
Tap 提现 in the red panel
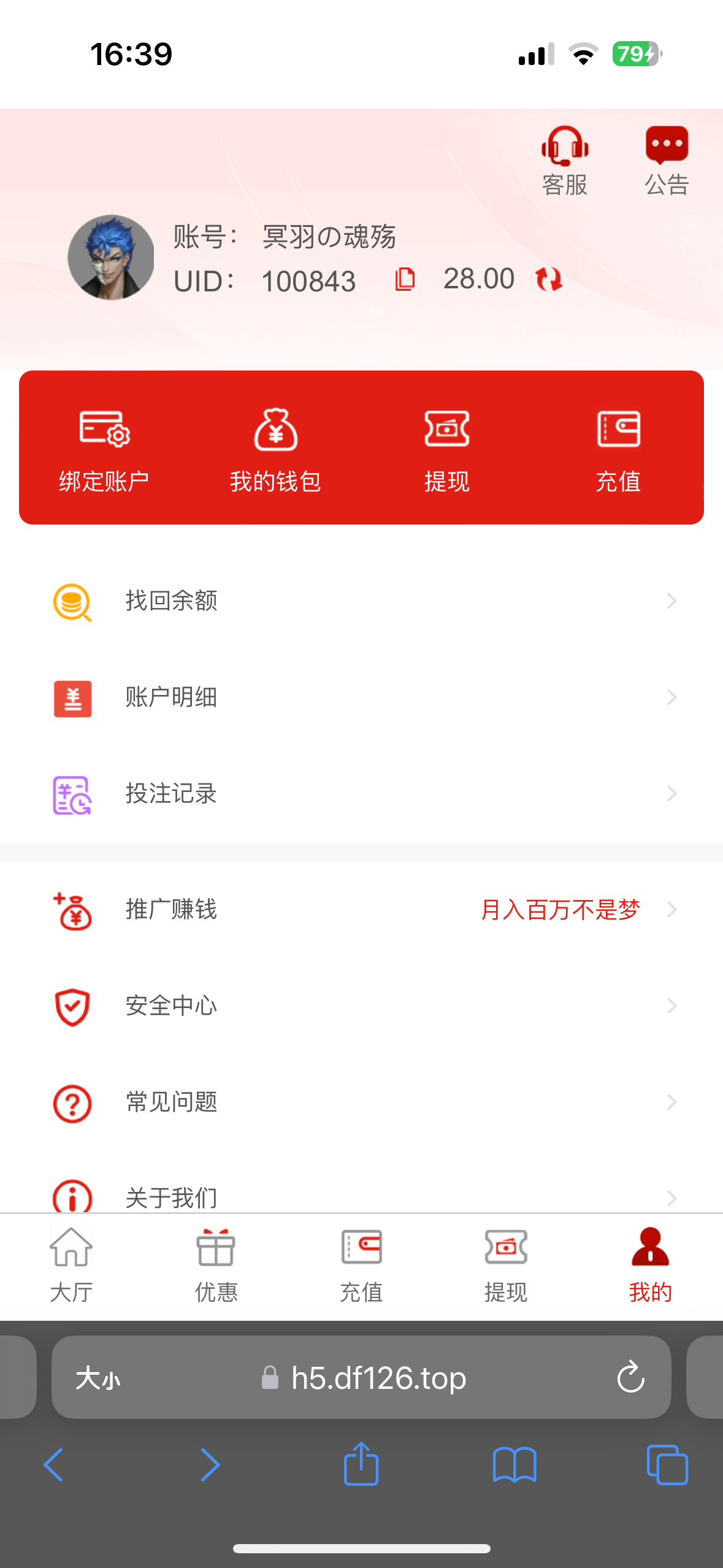[x=446, y=450]
